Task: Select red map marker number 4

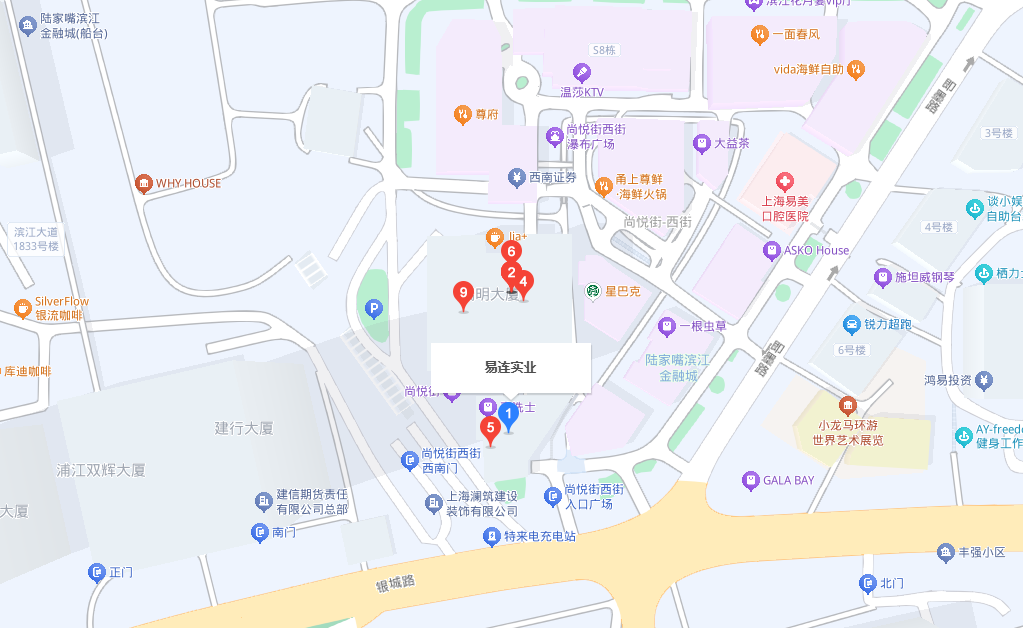Action: coord(523,283)
